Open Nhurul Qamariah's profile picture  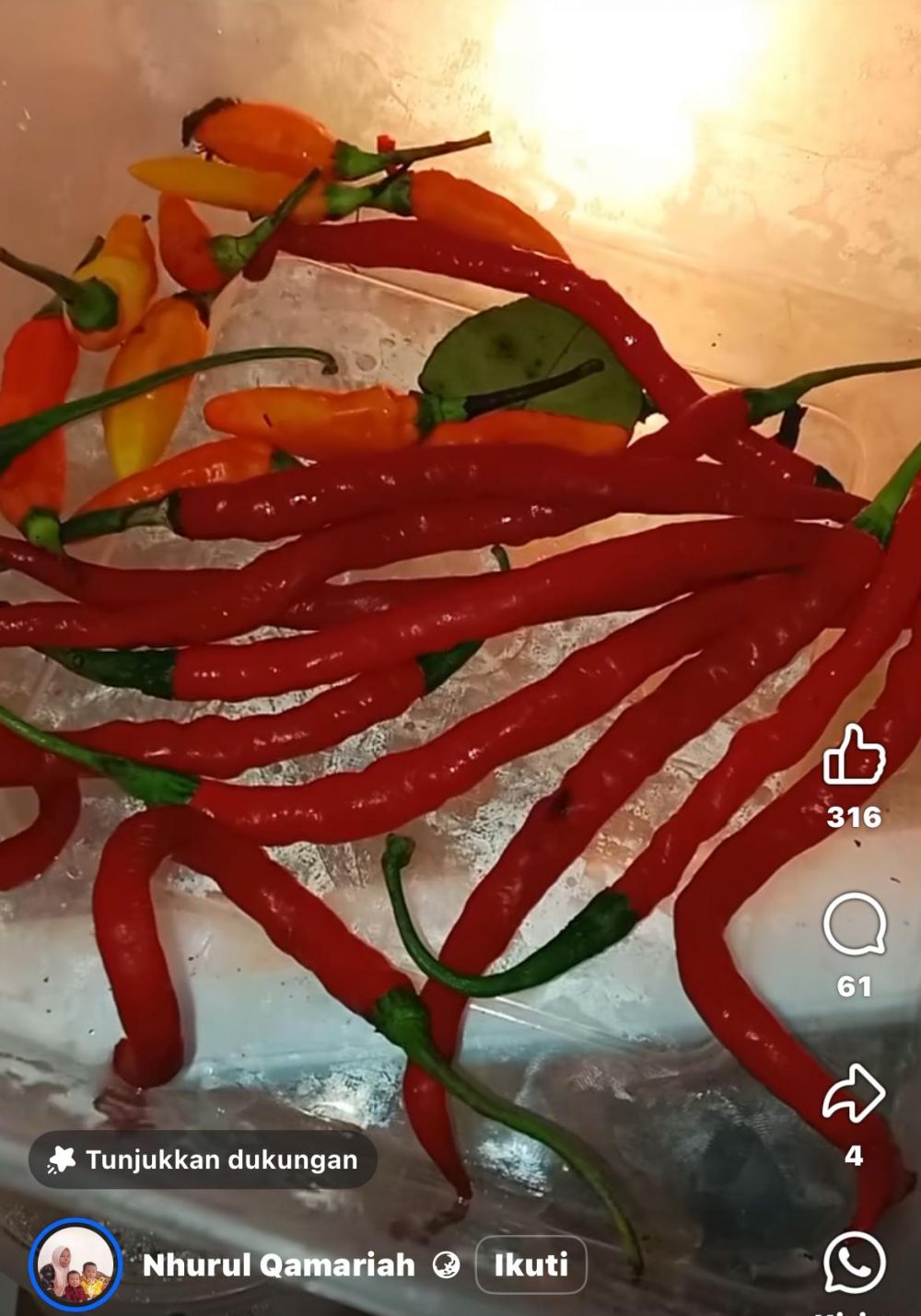click(x=76, y=1265)
